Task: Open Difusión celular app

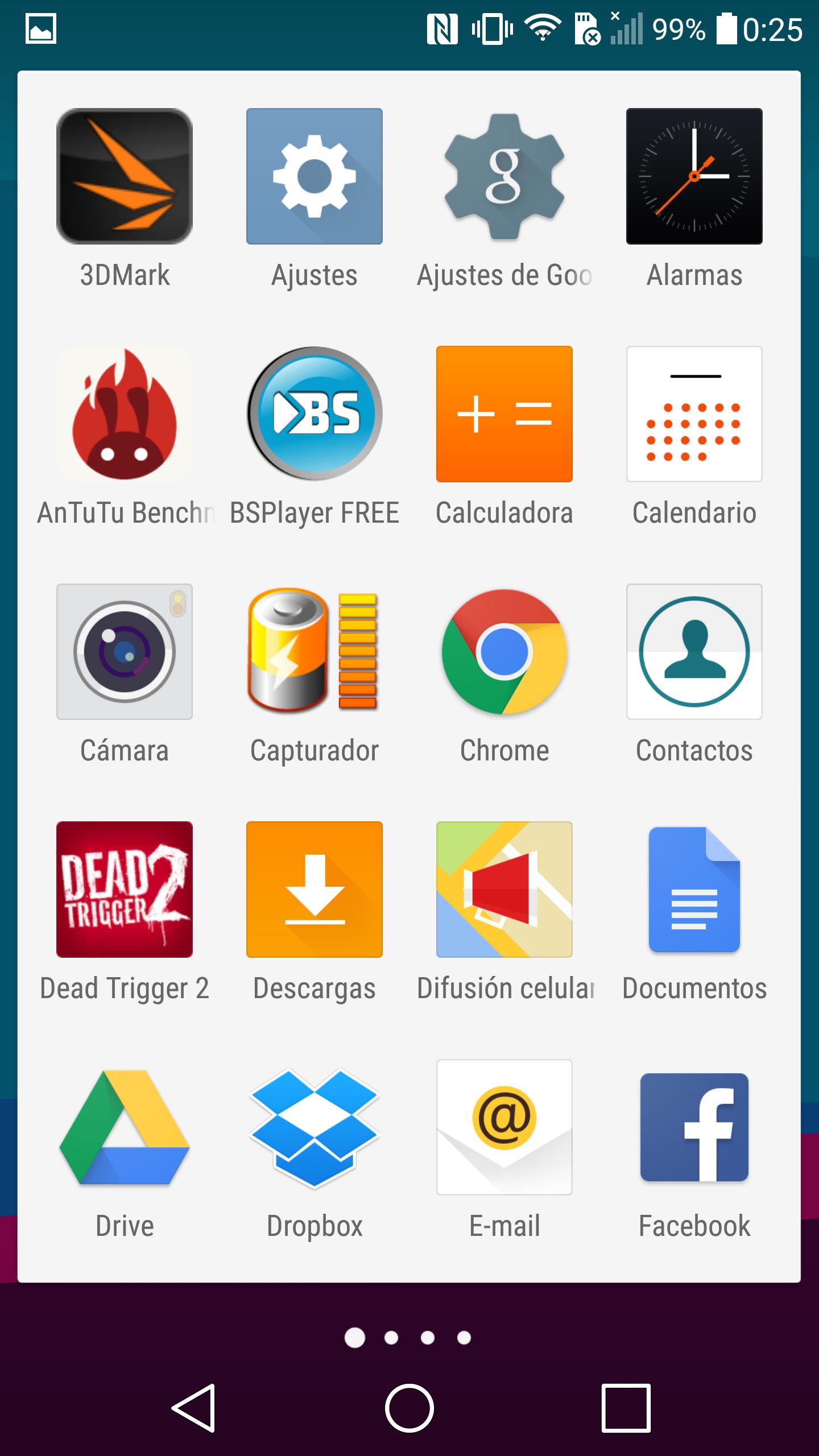Action: tap(504, 890)
